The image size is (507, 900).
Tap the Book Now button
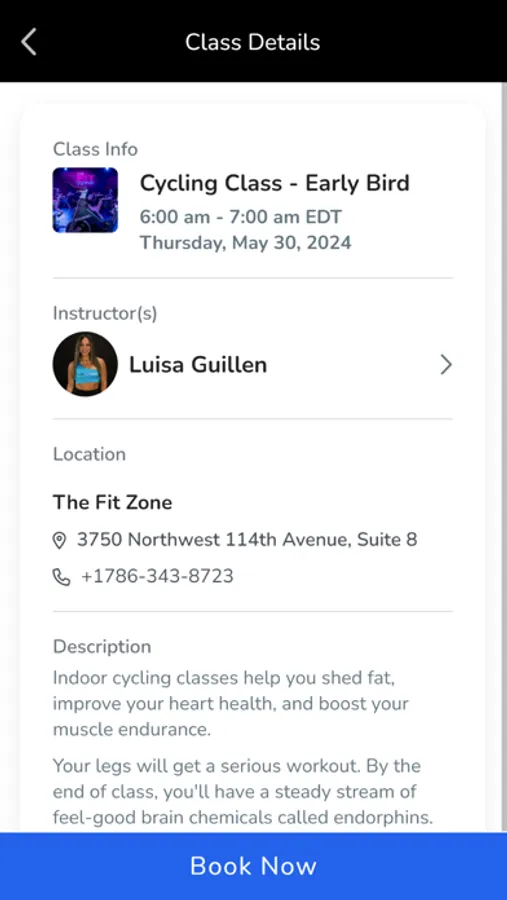point(253,866)
